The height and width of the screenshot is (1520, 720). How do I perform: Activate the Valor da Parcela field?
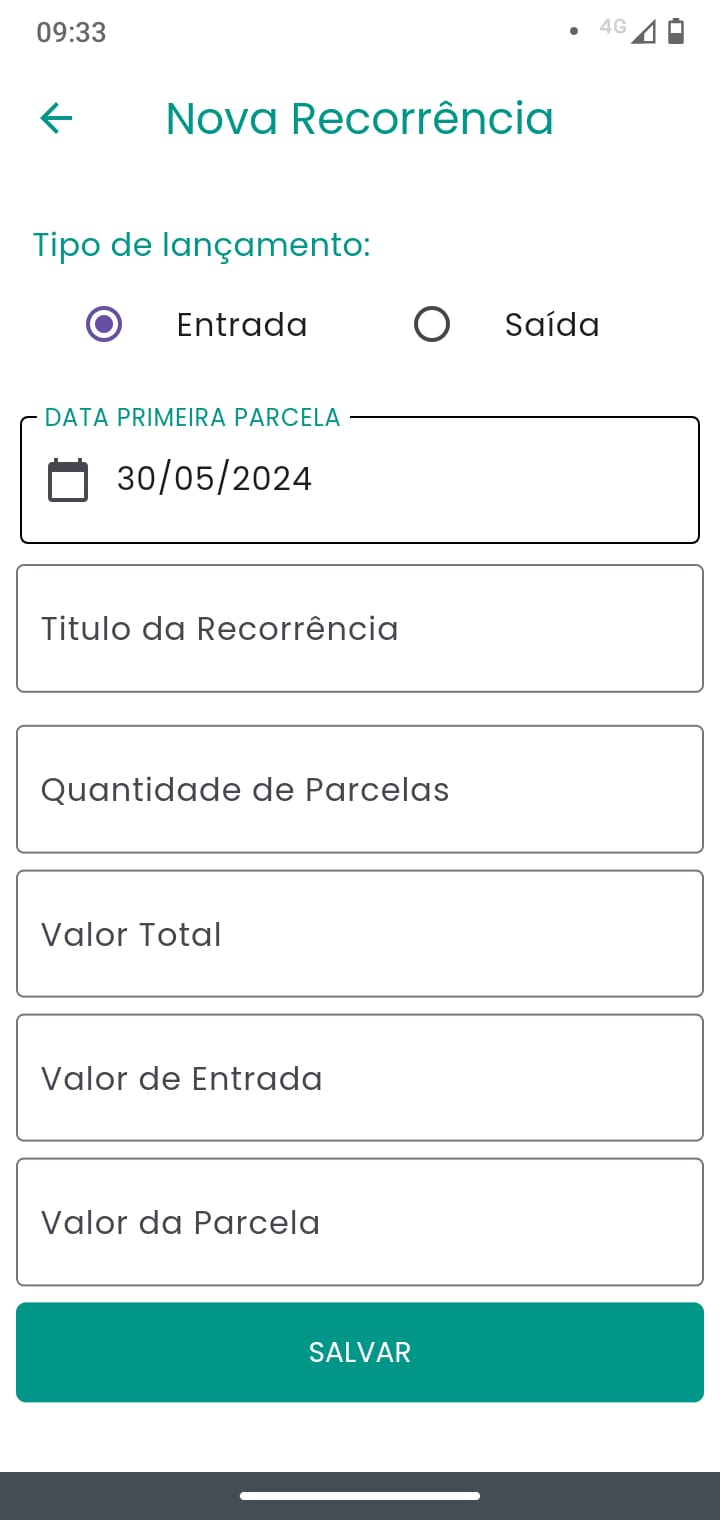(360, 1222)
